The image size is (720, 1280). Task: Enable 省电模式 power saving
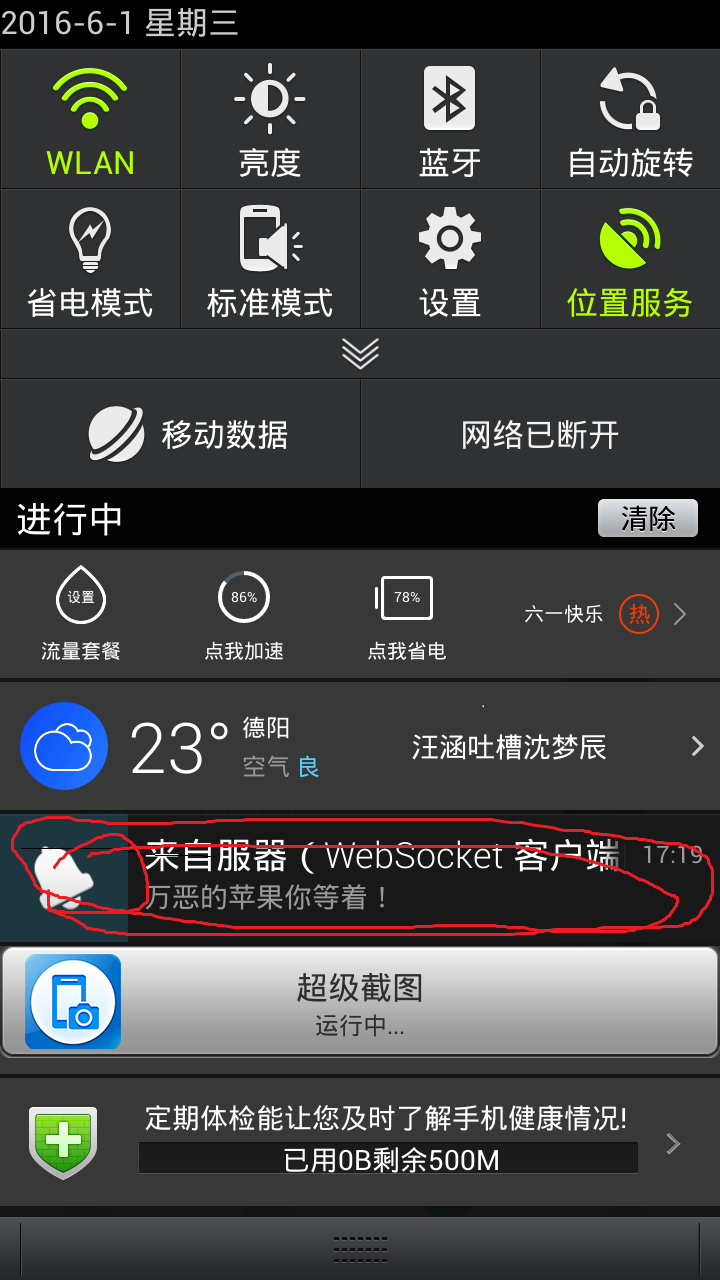coord(90,260)
